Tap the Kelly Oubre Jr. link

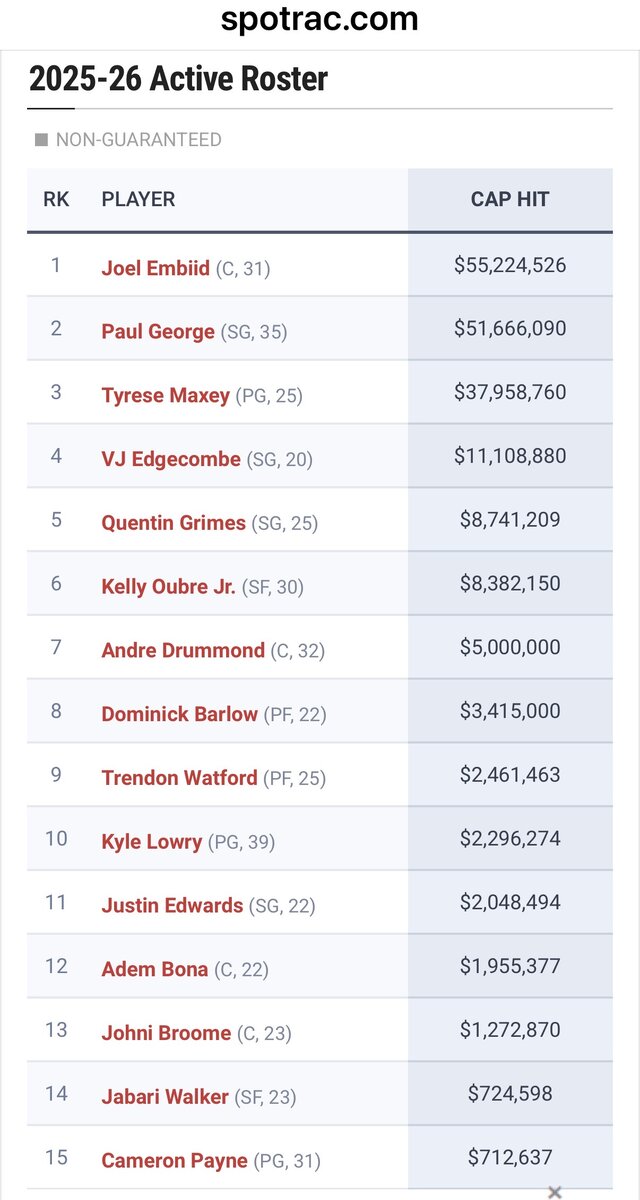(168, 587)
